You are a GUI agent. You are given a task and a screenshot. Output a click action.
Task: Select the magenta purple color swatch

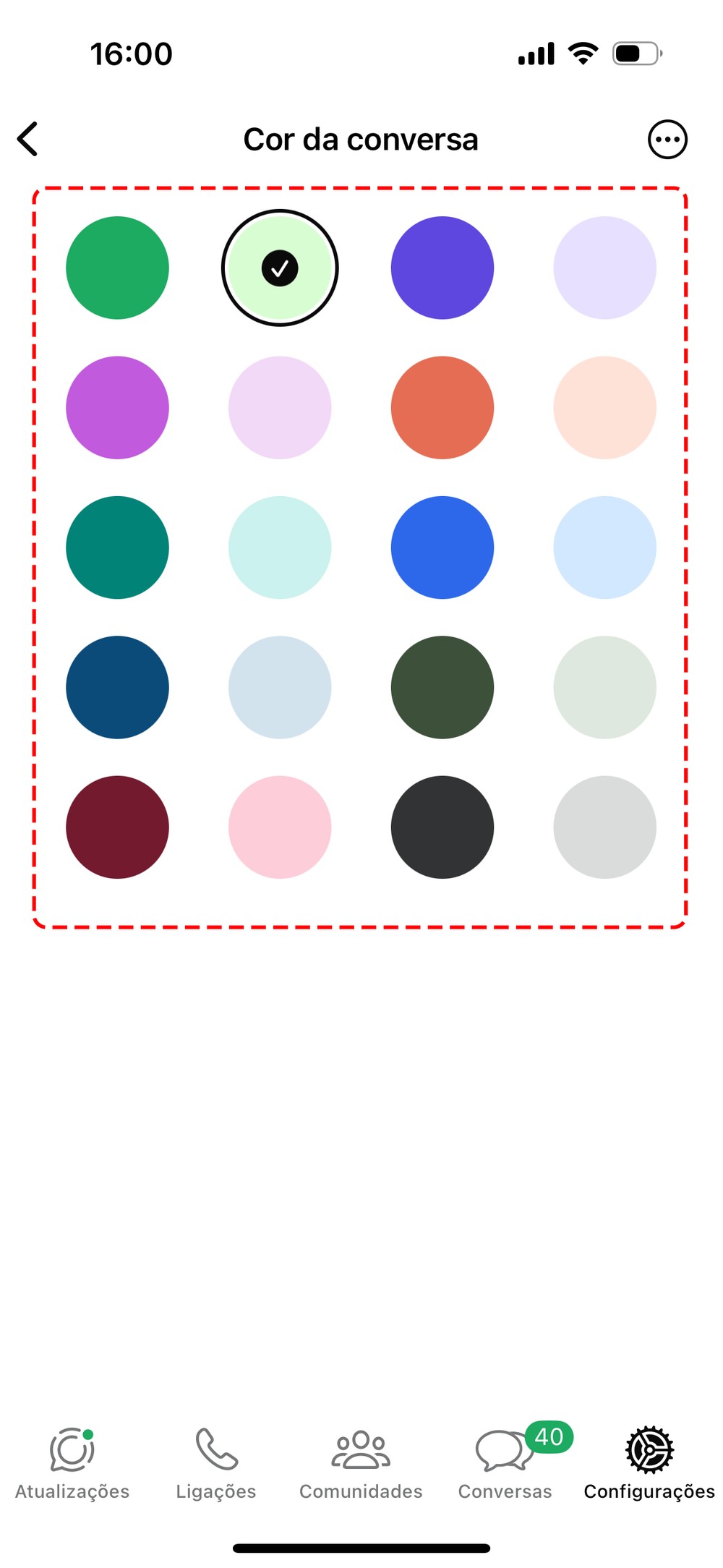pos(117,407)
